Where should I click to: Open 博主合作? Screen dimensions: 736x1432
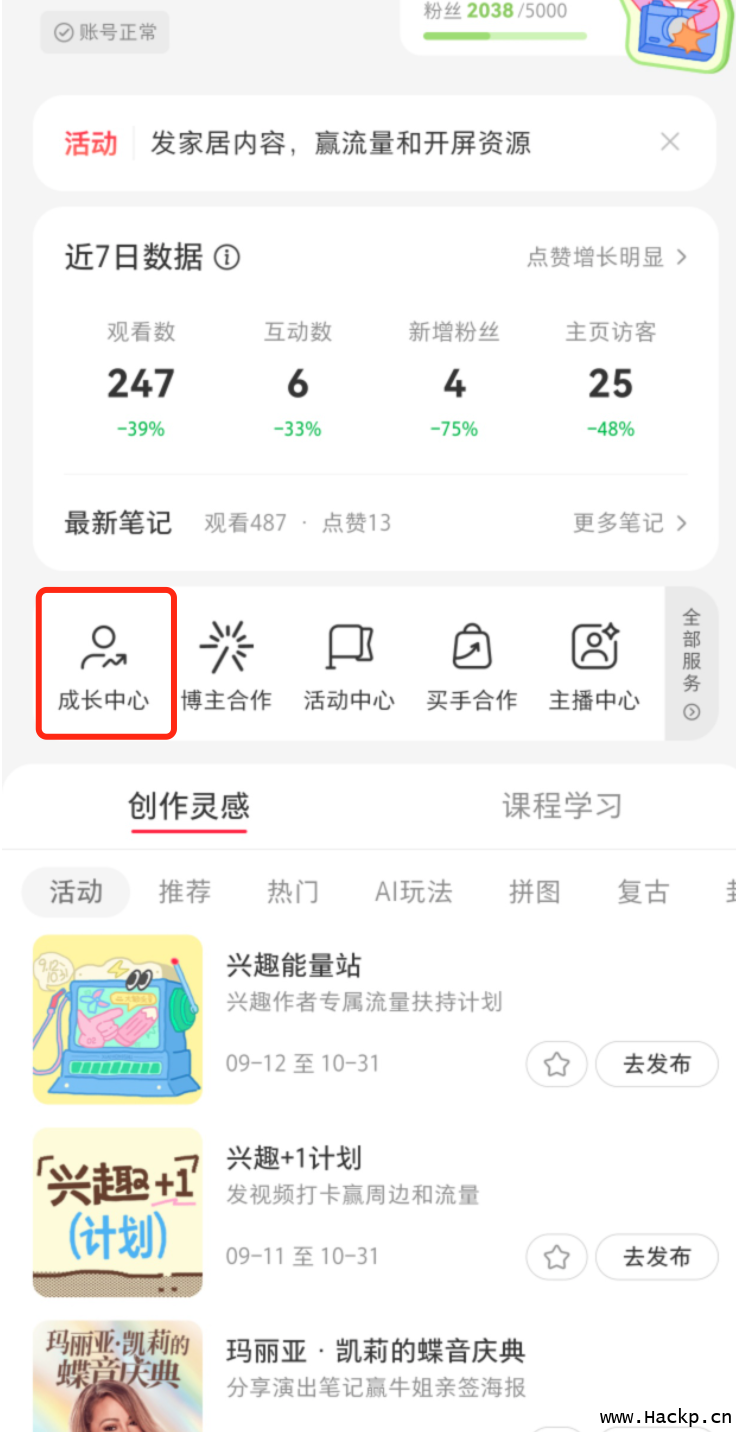226,665
